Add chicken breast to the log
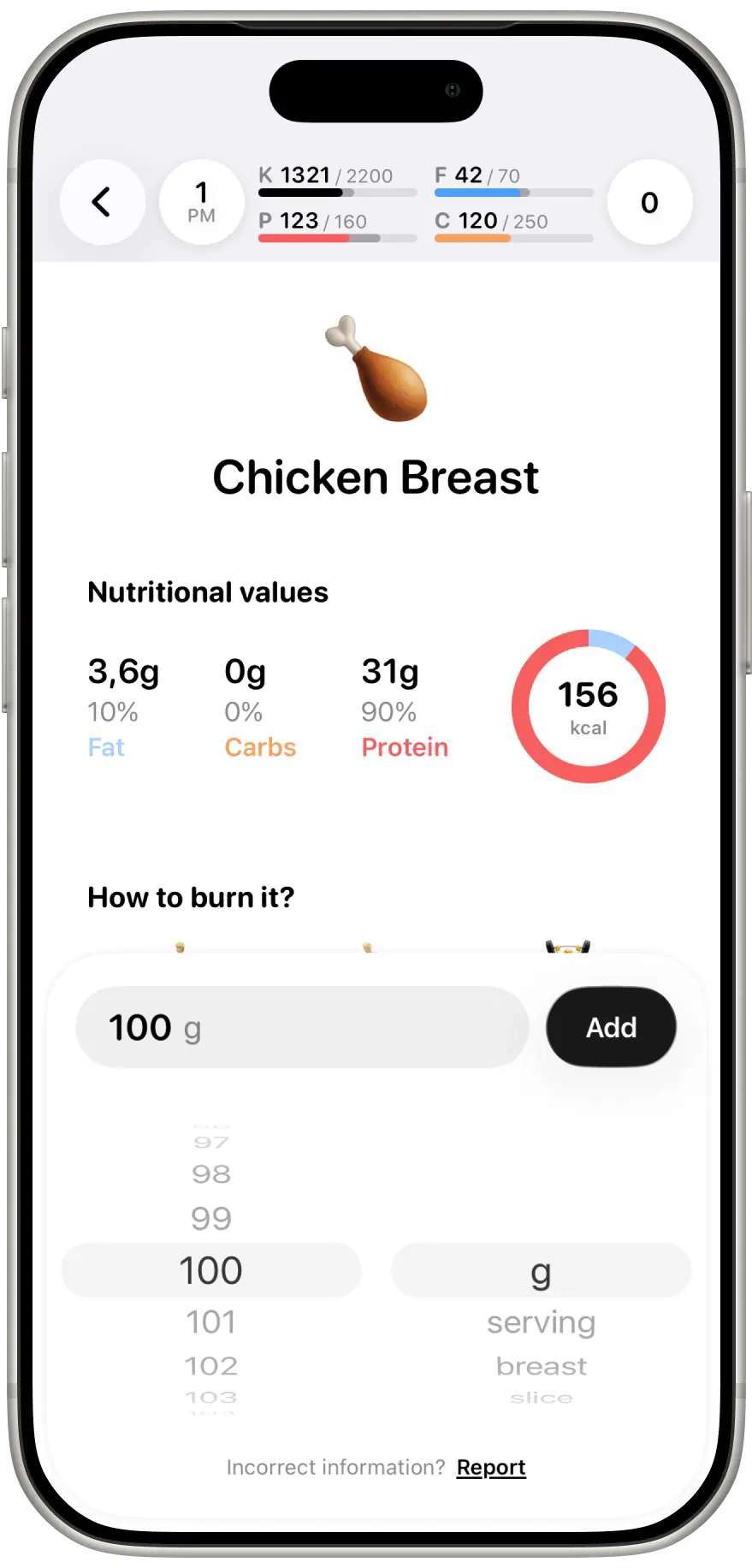The image size is (752, 1568). [611, 1027]
